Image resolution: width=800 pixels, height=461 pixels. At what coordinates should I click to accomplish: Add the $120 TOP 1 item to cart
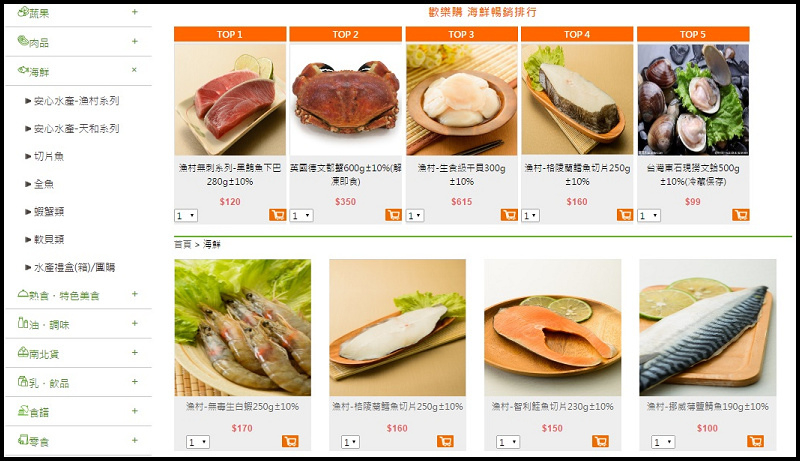point(277,215)
